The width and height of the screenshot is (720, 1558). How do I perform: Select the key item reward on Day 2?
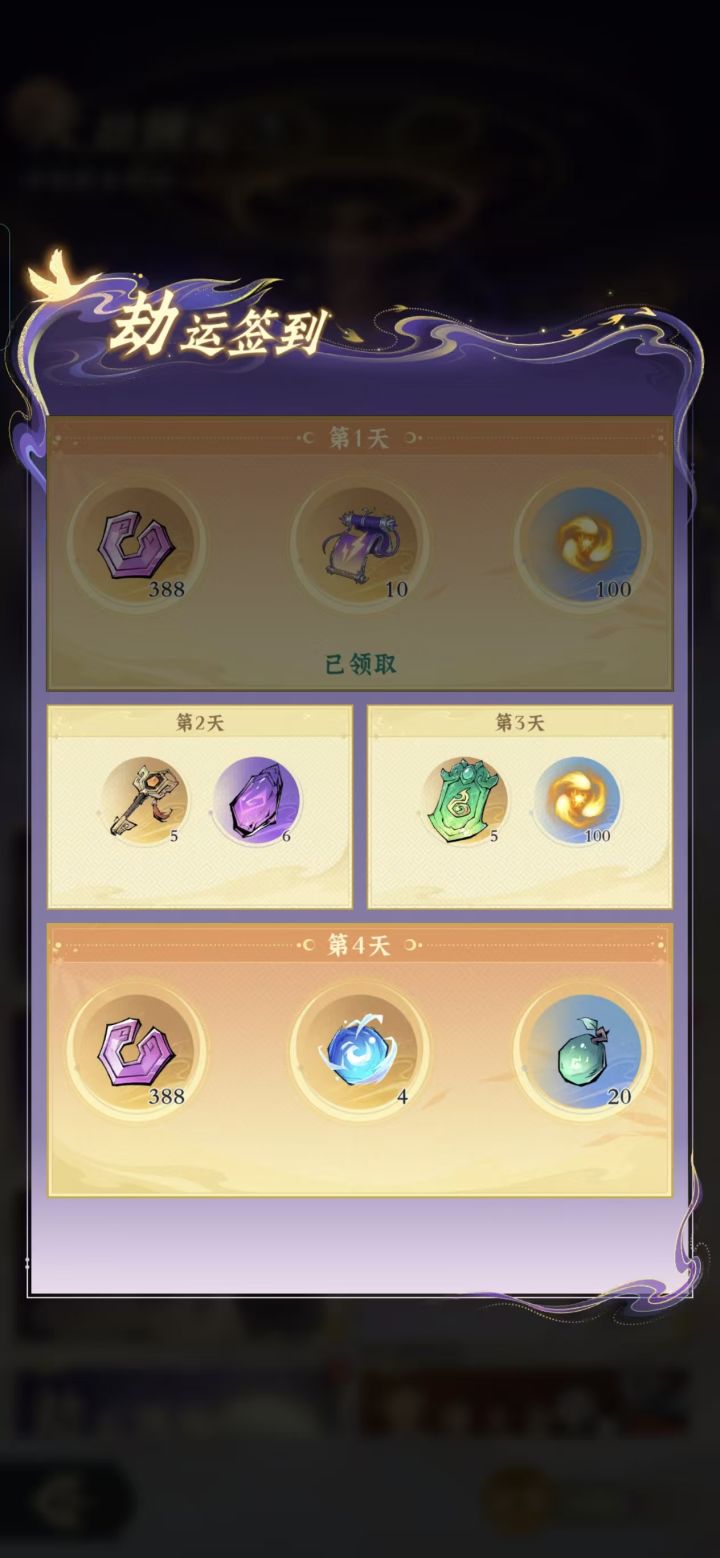145,800
